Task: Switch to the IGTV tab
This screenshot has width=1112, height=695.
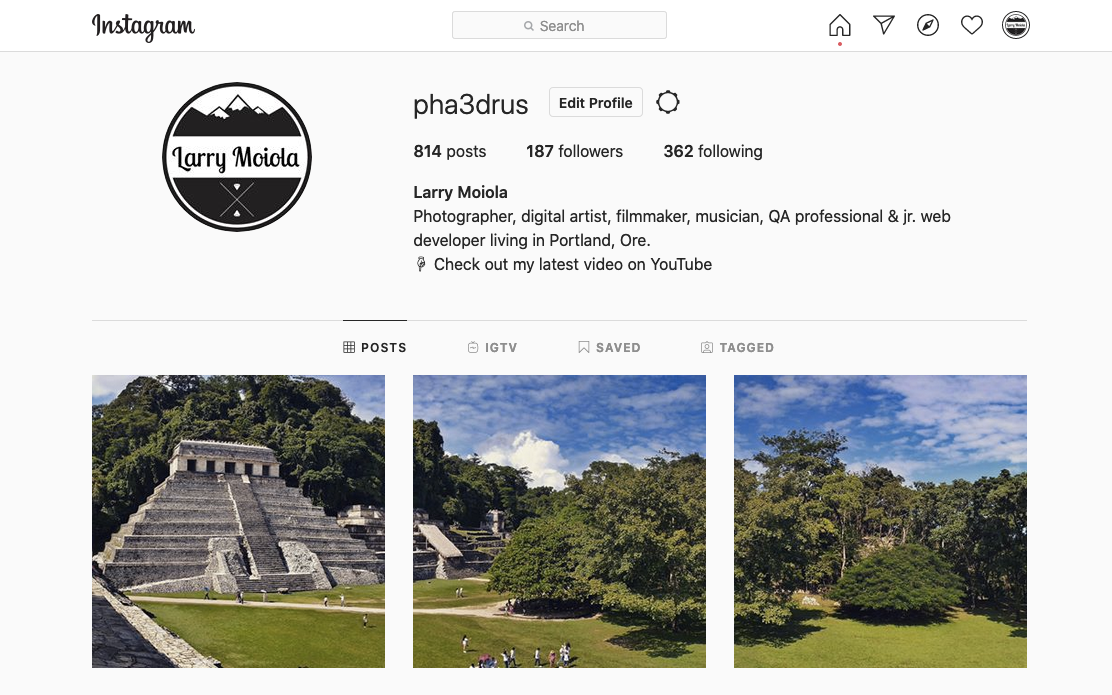Action: pos(492,348)
